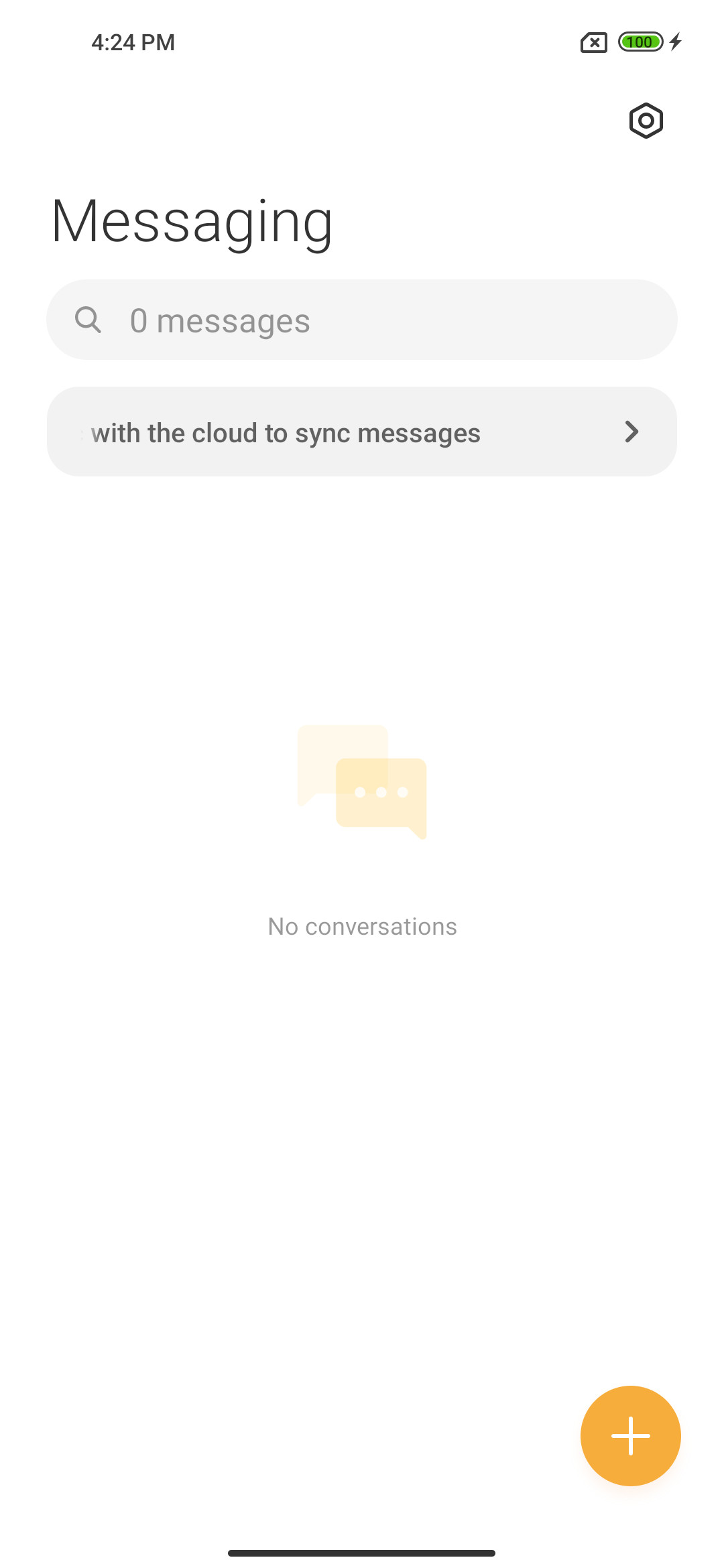Open the messaging settings gear icon
Screen dimensions: 724x1568
pos(646,121)
